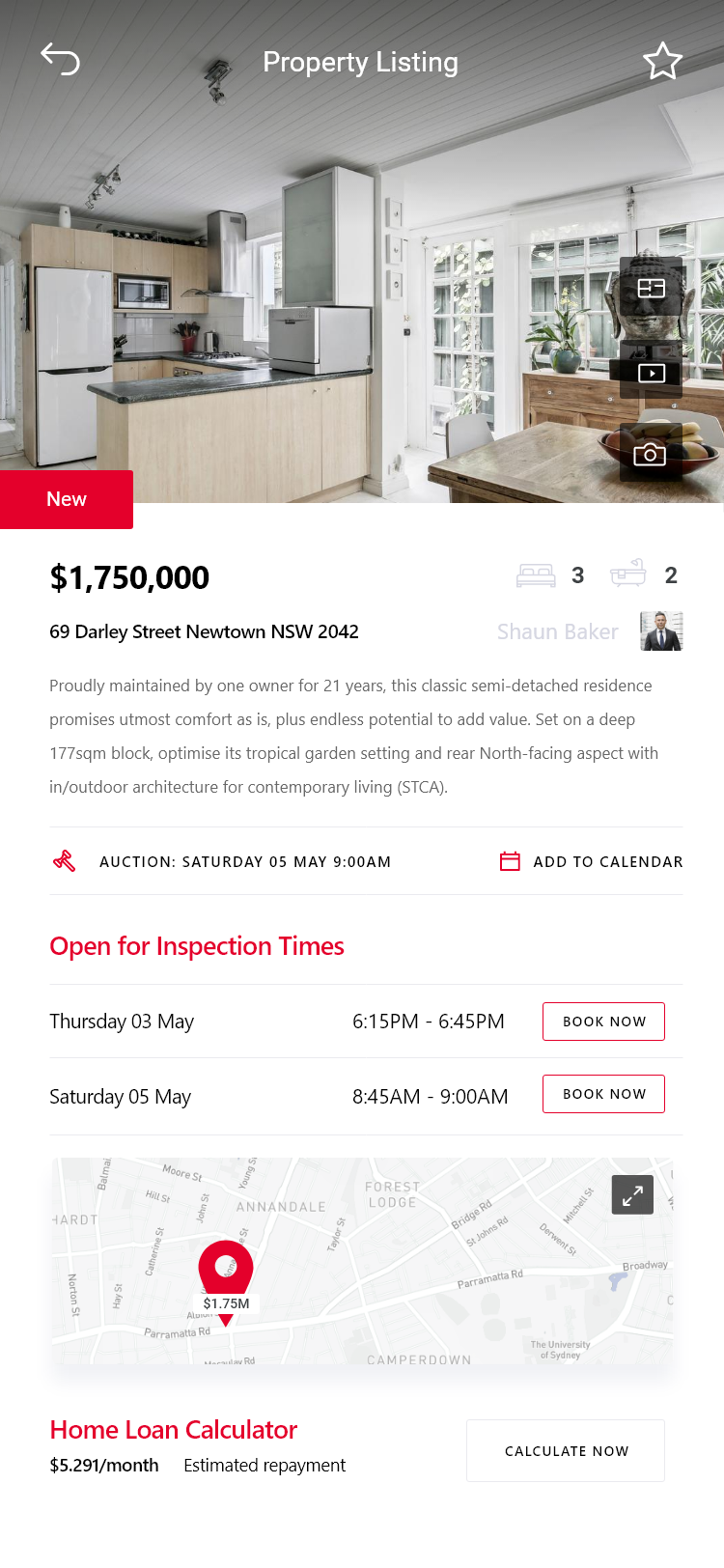Book now for Thursday 03 May inspection
The image size is (724, 1568).
click(603, 1022)
